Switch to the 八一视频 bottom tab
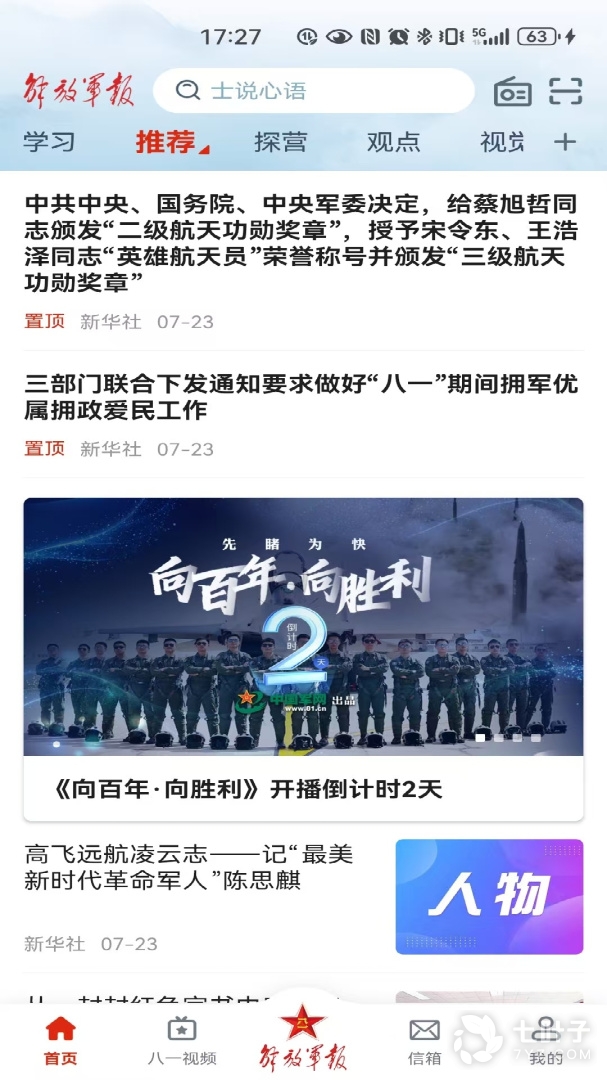607x1080 pixels. pyautogui.click(x=181, y=1040)
